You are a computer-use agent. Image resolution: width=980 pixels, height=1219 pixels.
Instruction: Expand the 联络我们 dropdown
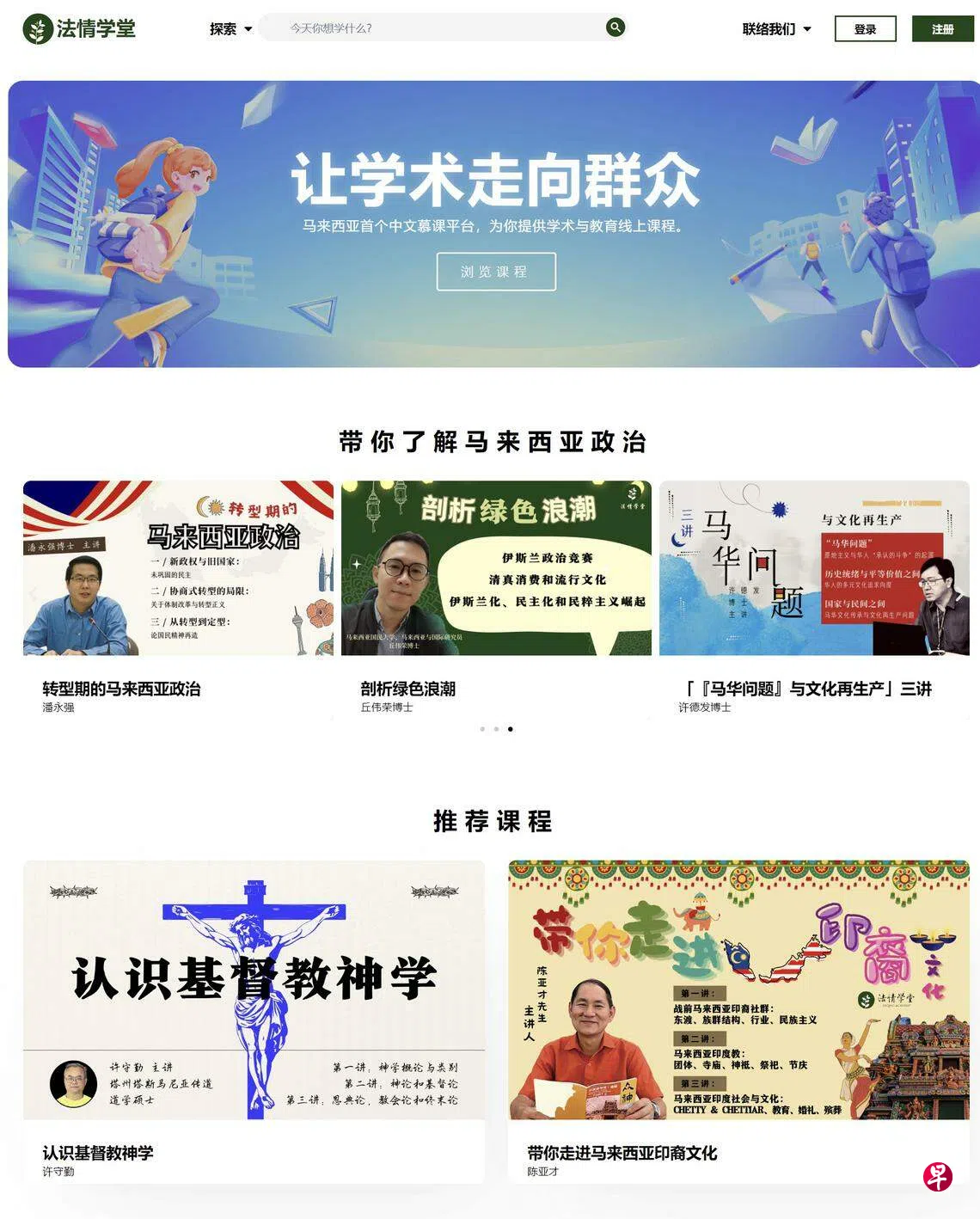click(x=776, y=29)
